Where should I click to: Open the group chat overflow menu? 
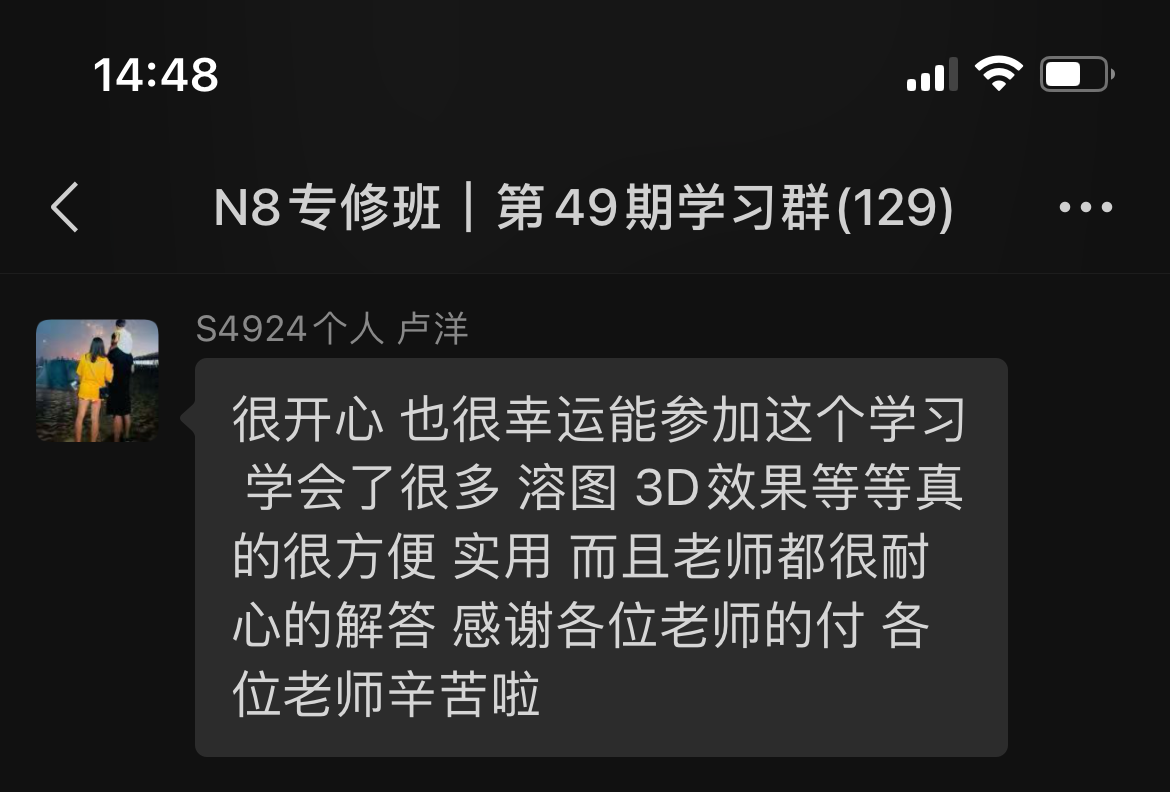1085,208
